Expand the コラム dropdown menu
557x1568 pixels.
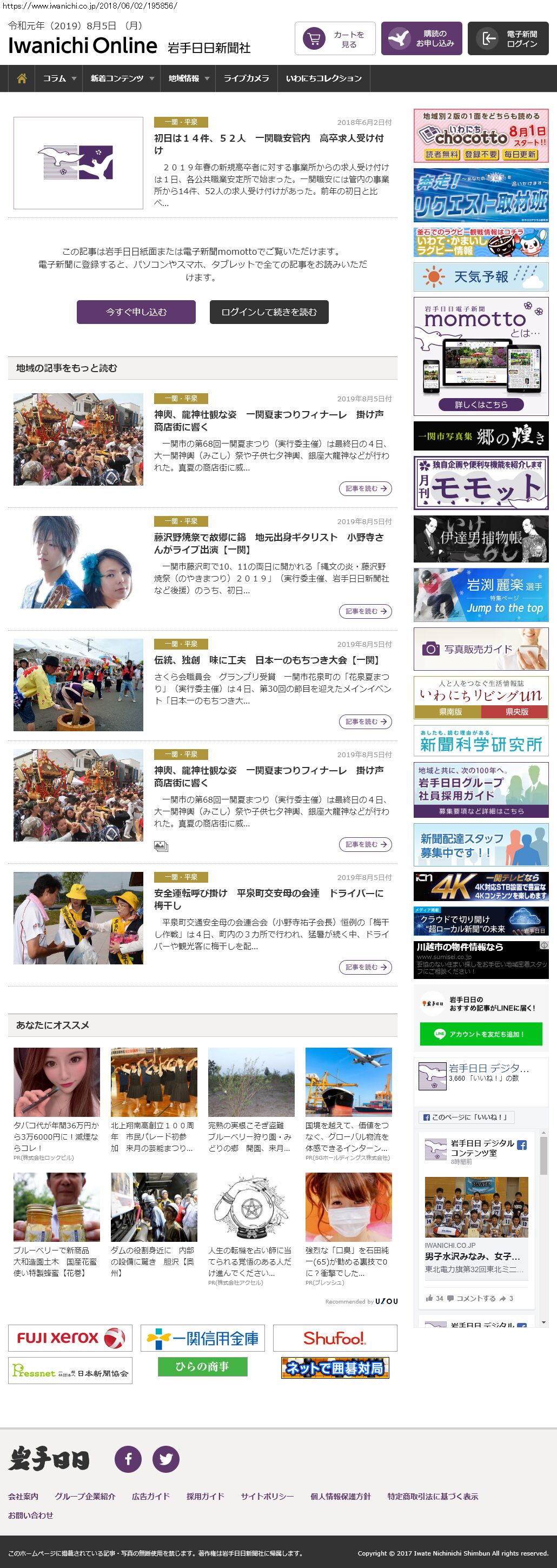59,78
